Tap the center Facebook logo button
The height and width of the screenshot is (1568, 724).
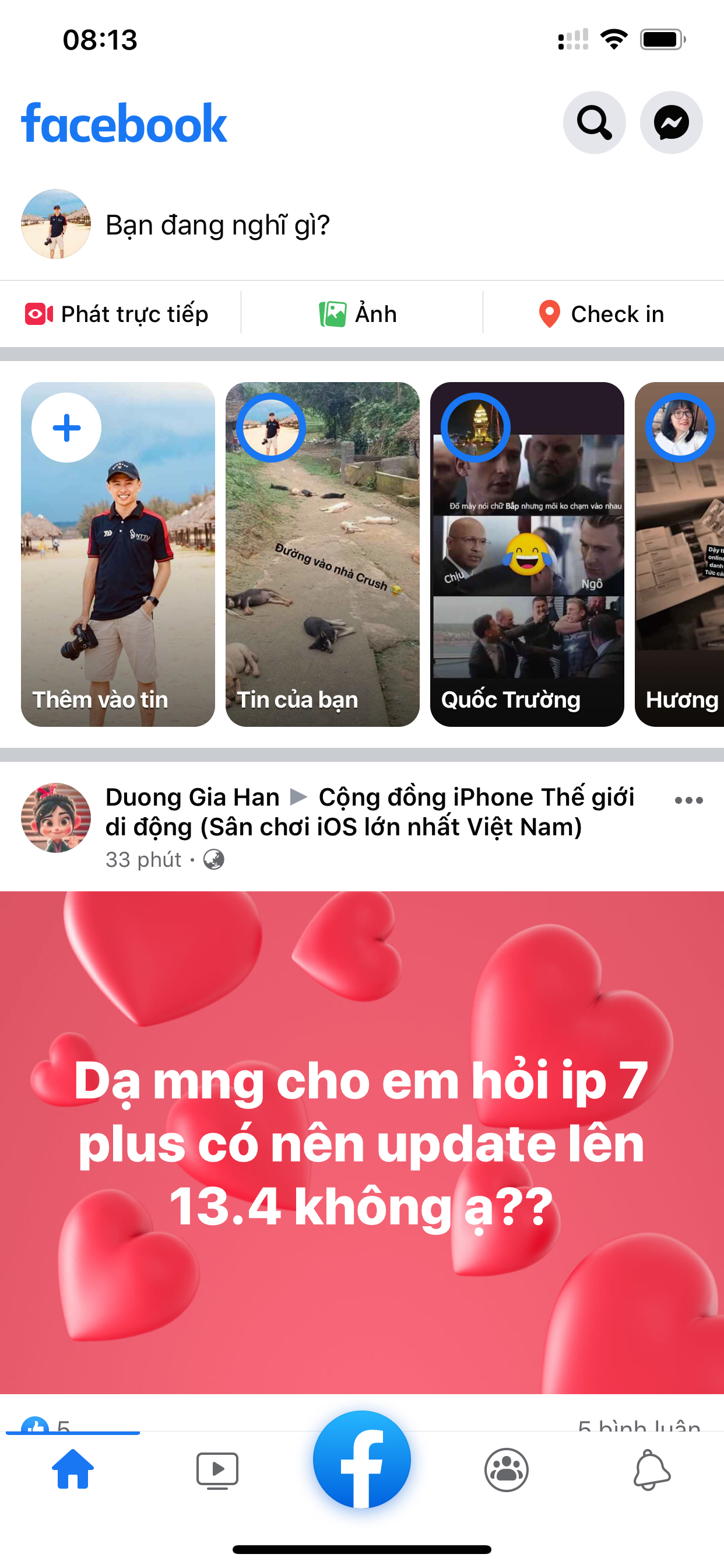coord(362,1459)
